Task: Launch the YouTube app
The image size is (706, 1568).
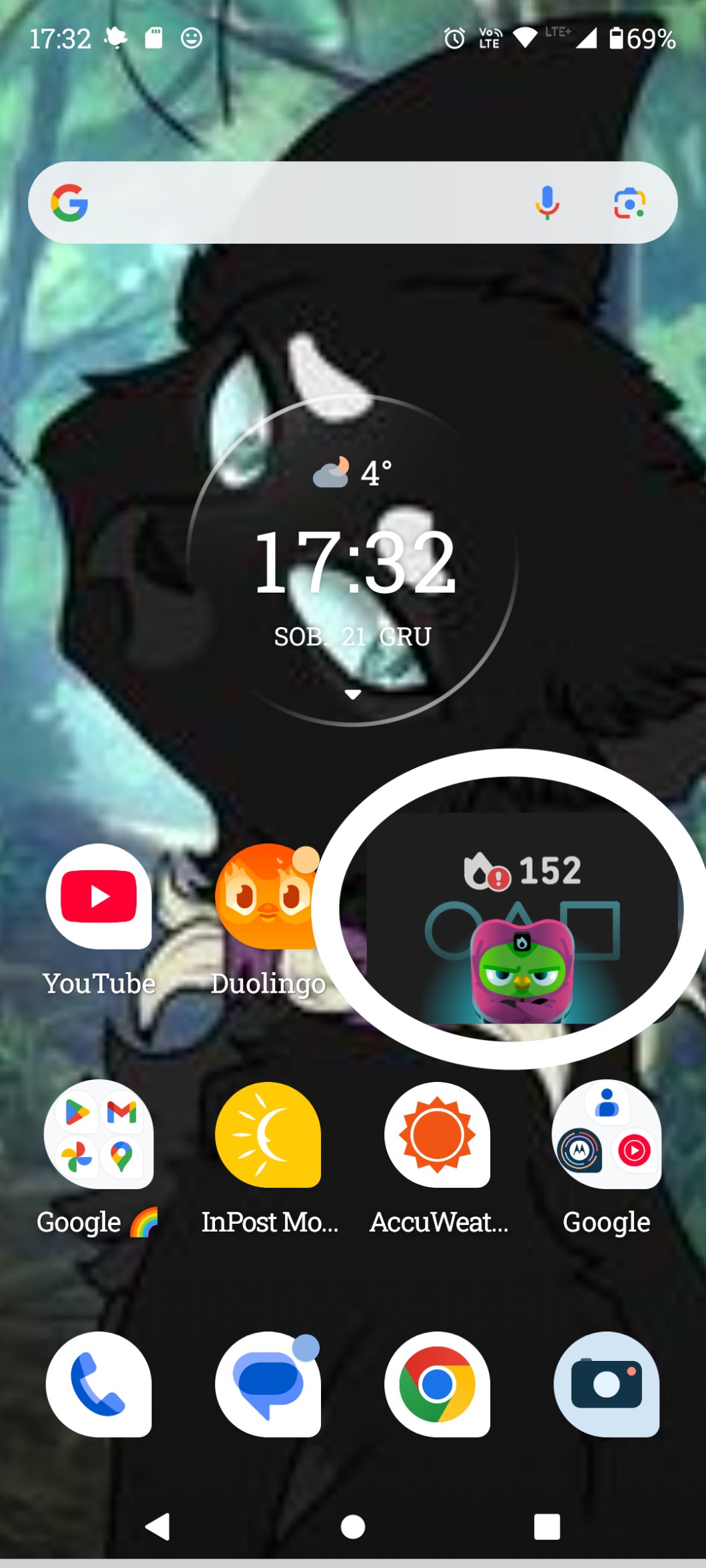Action: click(x=99, y=897)
